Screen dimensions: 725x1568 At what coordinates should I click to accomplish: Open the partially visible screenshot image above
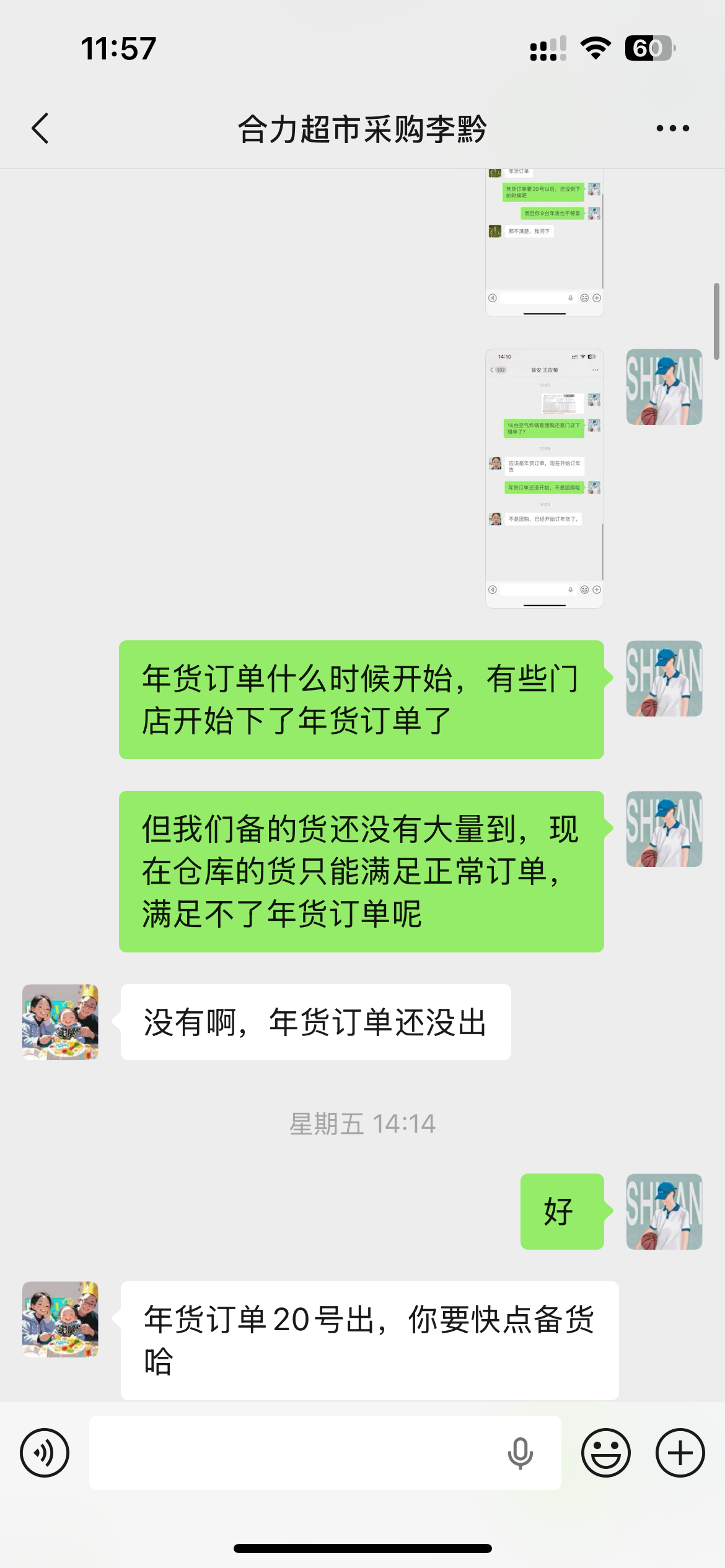[x=544, y=243]
